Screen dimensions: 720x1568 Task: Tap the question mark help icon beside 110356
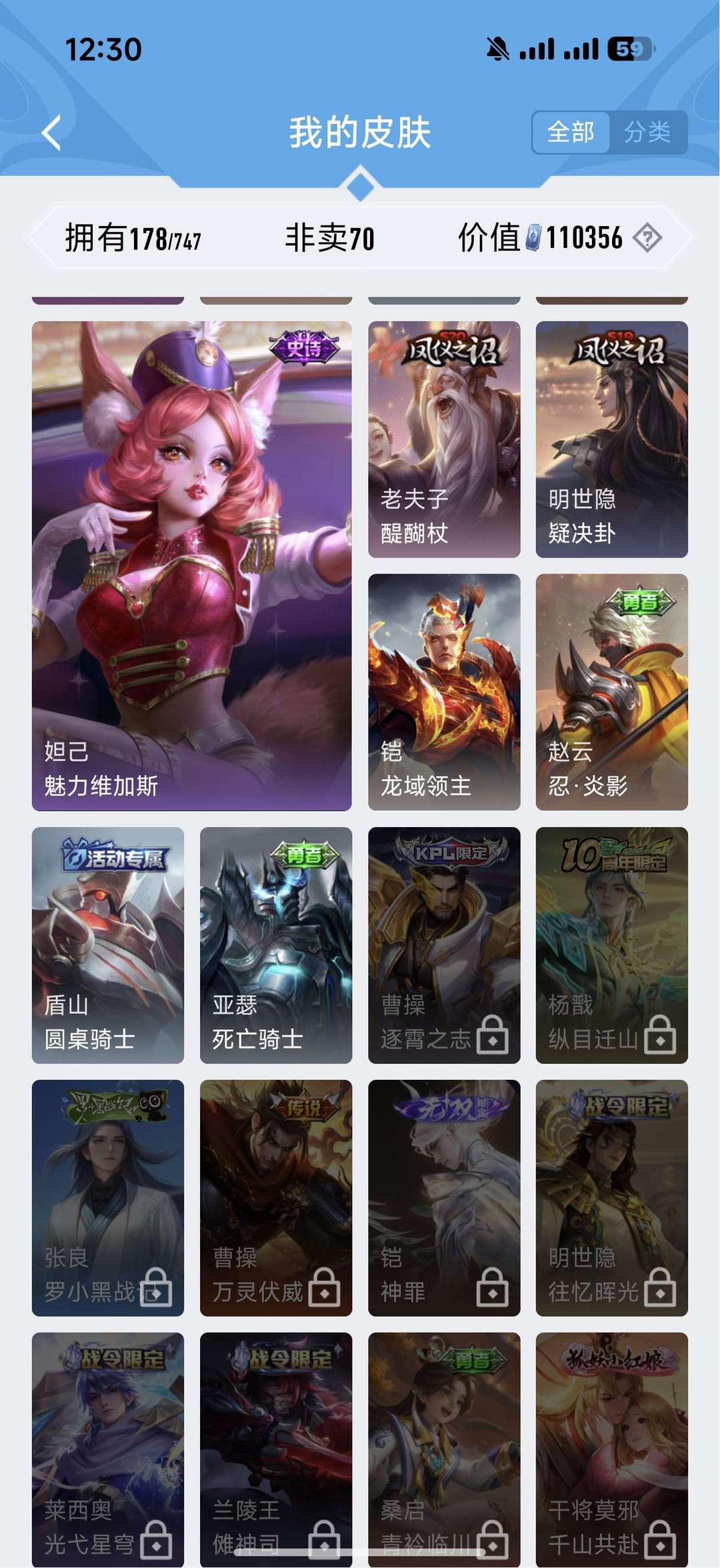coord(647,237)
